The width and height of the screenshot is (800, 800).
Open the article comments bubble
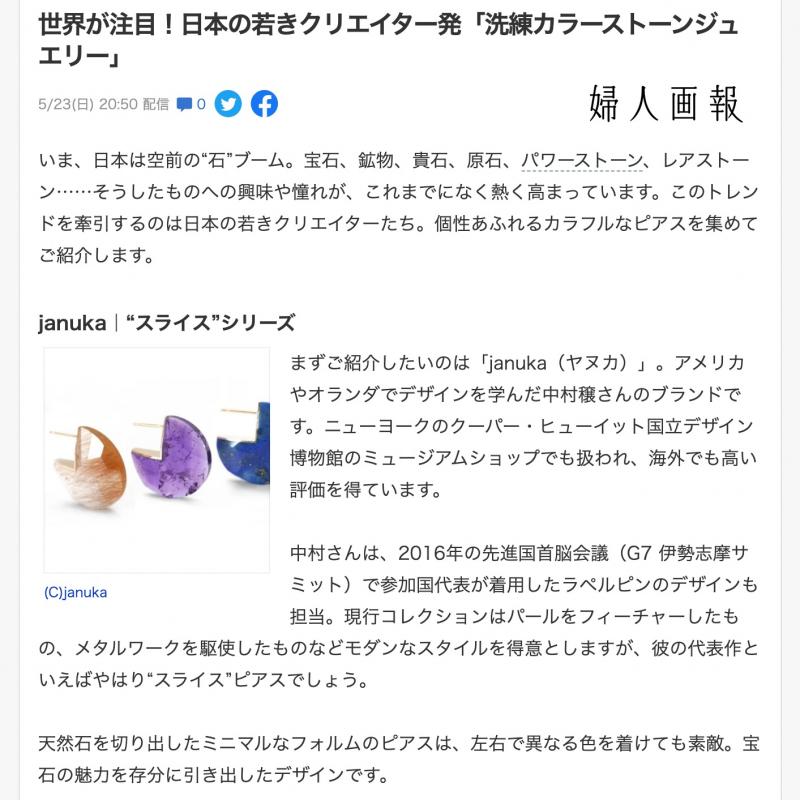190,104
